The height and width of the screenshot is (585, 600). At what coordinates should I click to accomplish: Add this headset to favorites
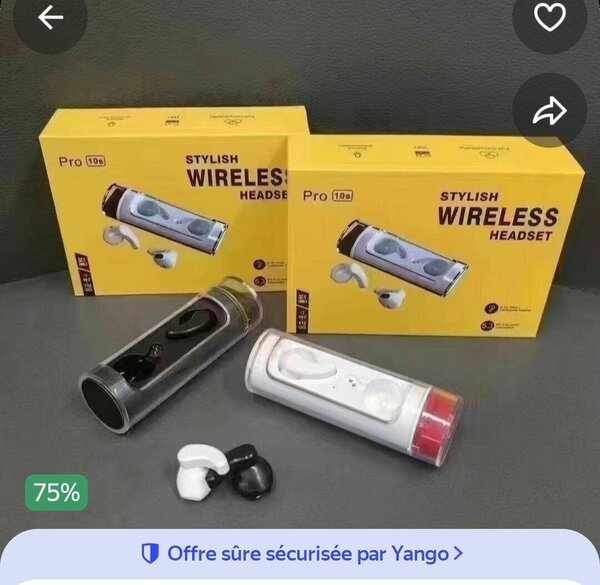tap(549, 18)
